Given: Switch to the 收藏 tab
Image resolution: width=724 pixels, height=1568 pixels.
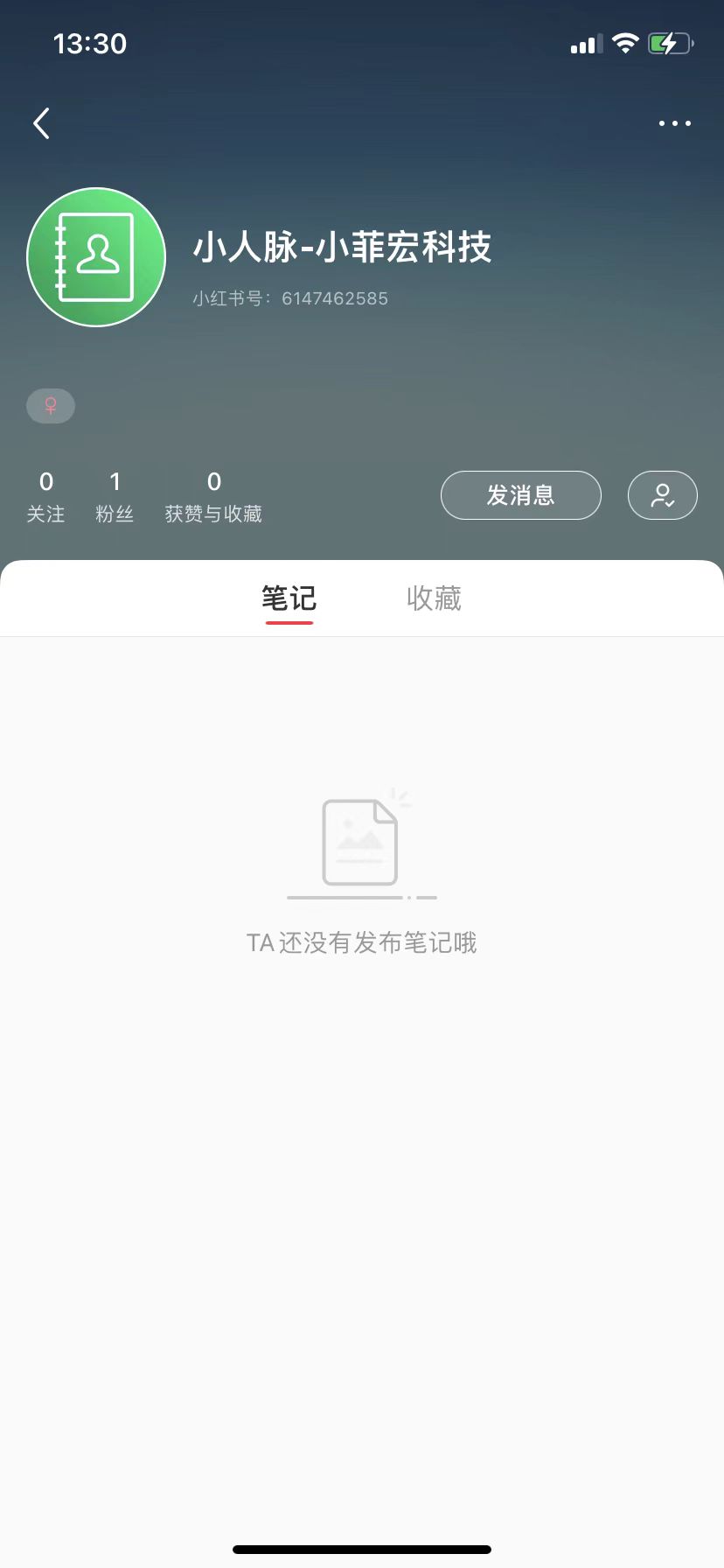Looking at the screenshot, I should pos(434,598).
